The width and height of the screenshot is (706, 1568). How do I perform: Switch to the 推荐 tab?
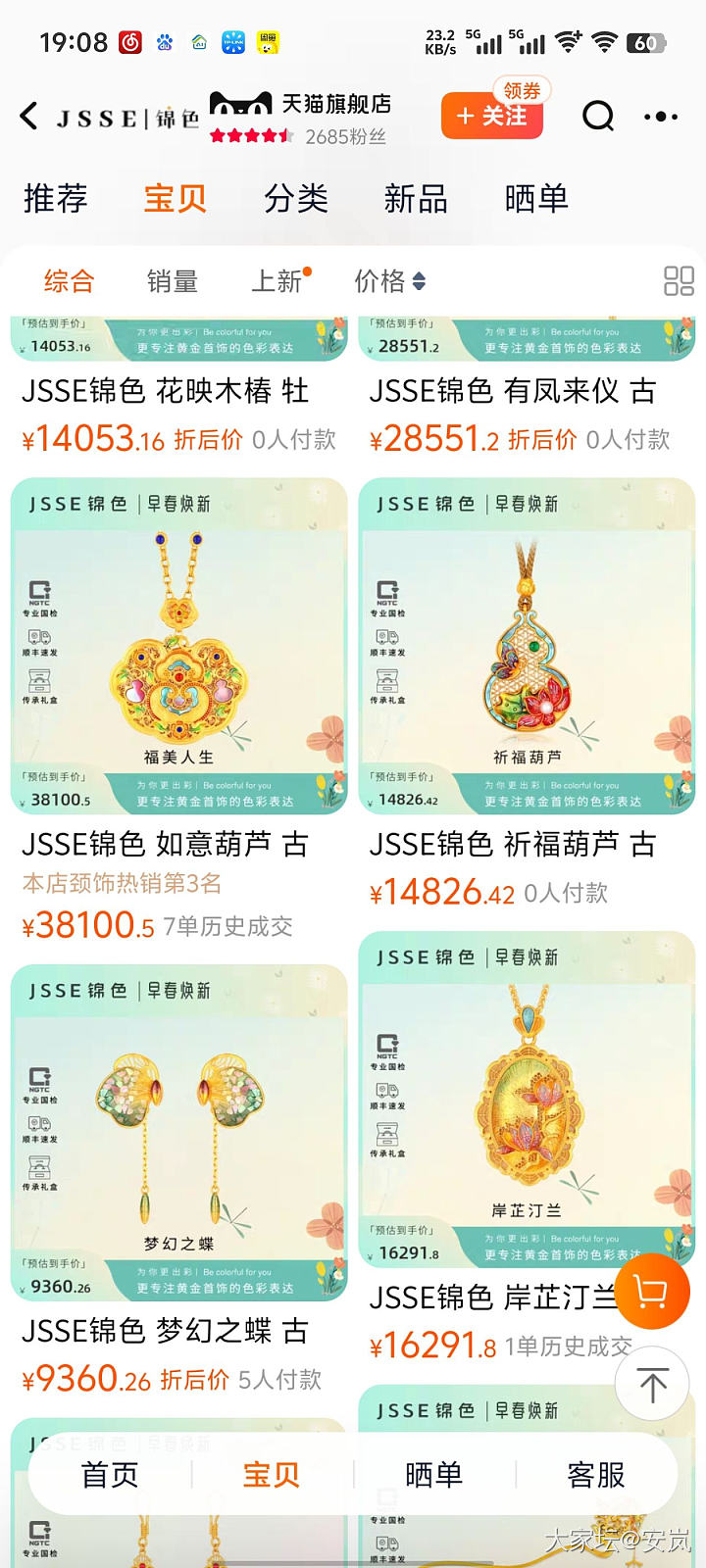coord(56,199)
